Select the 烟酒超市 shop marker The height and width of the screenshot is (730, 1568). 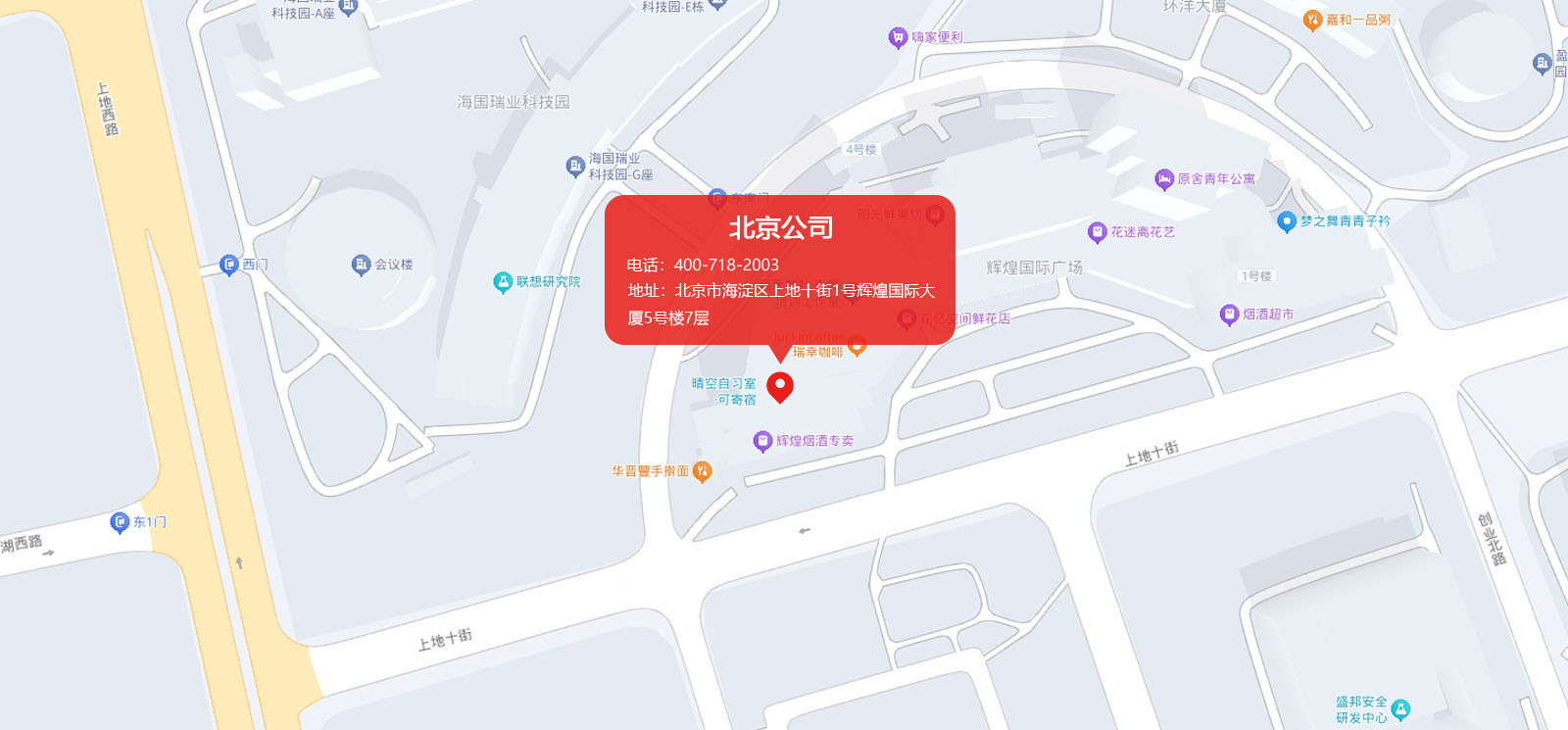point(1229,315)
